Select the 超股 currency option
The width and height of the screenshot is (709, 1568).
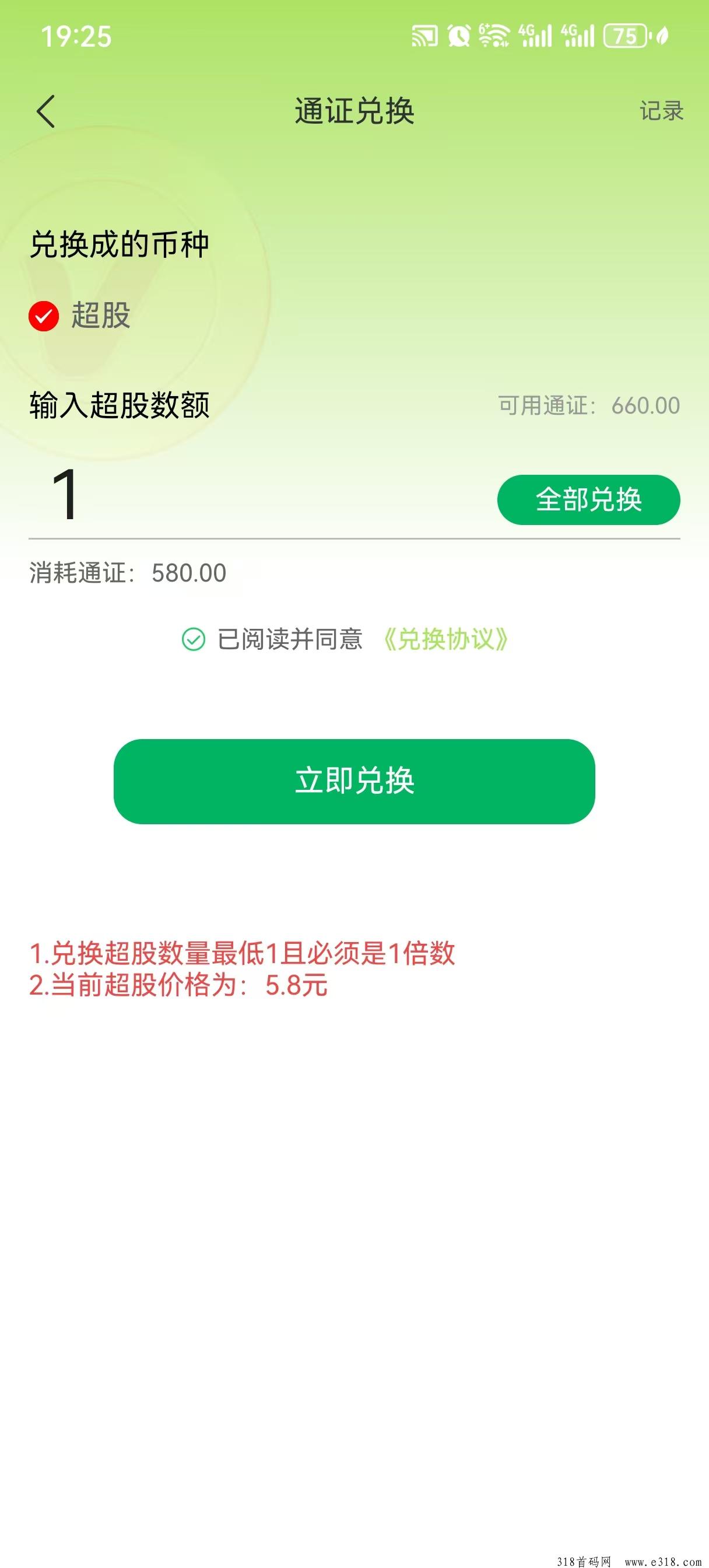pos(44,316)
